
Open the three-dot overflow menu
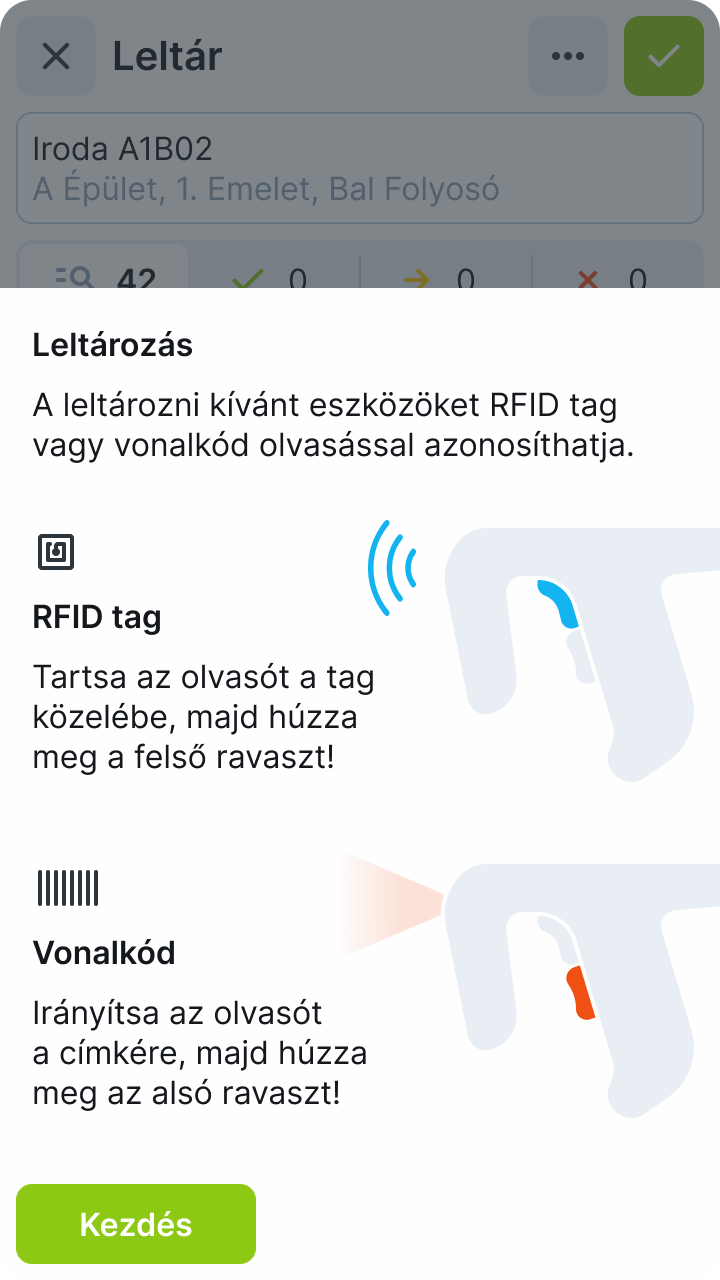pyautogui.click(x=568, y=56)
